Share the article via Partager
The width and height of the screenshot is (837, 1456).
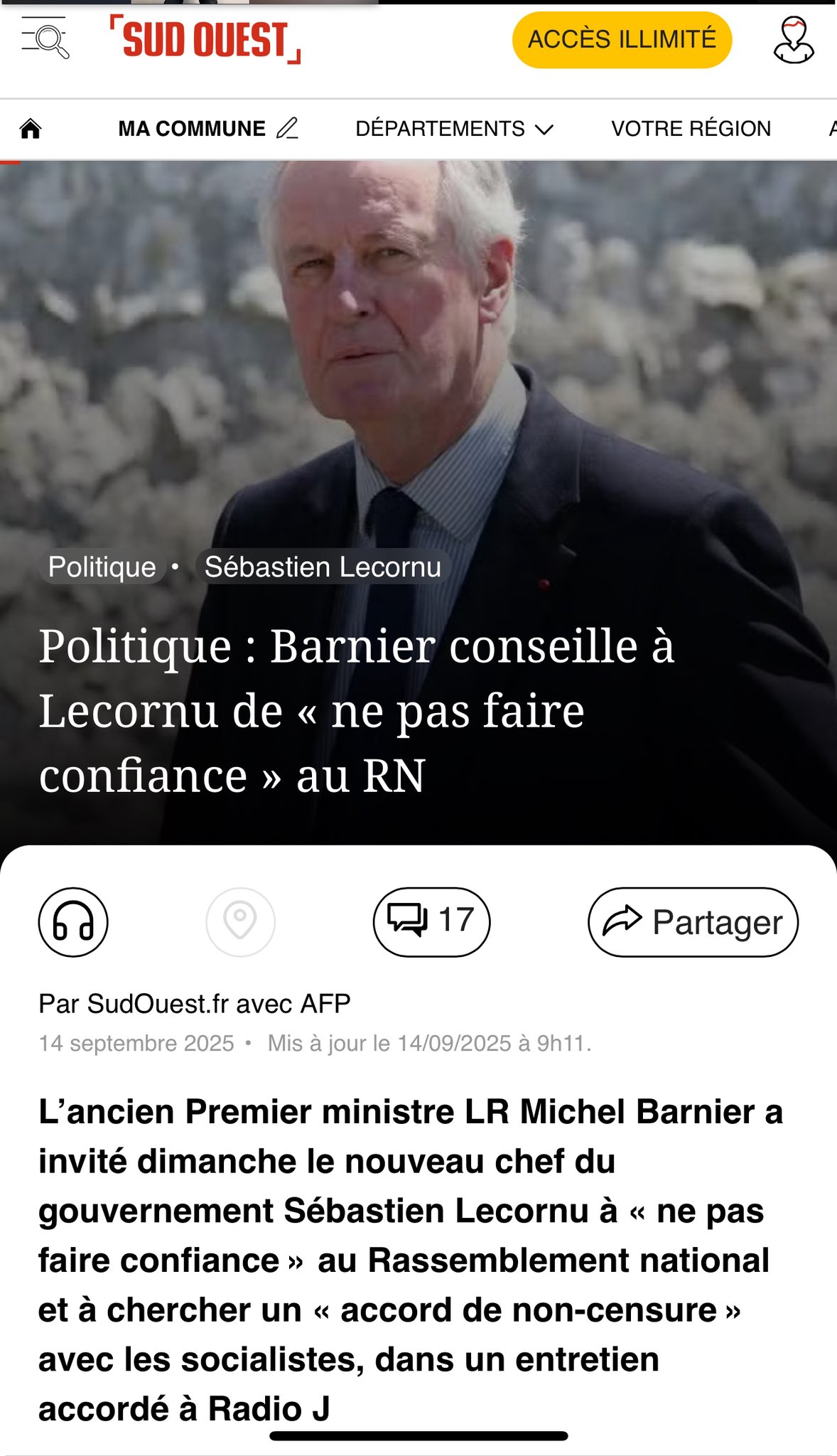[x=693, y=922]
